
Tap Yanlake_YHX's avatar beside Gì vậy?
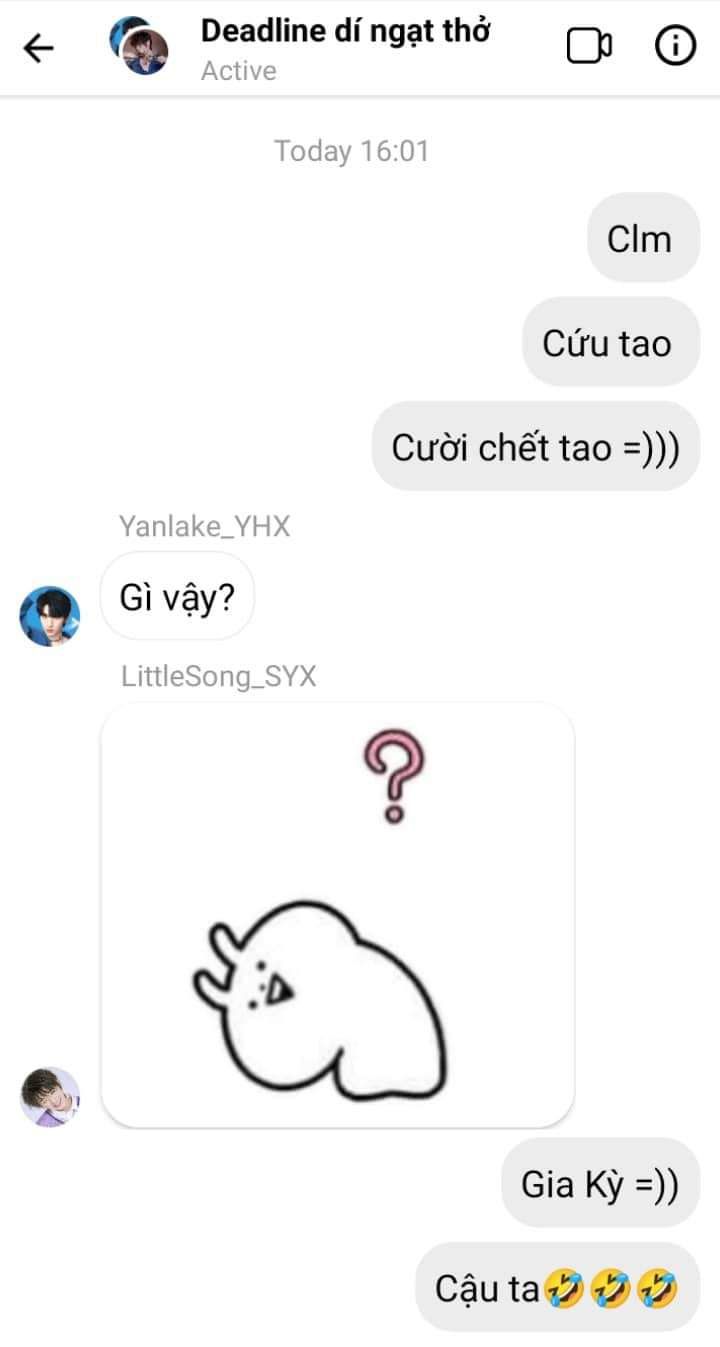coord(50,616)
